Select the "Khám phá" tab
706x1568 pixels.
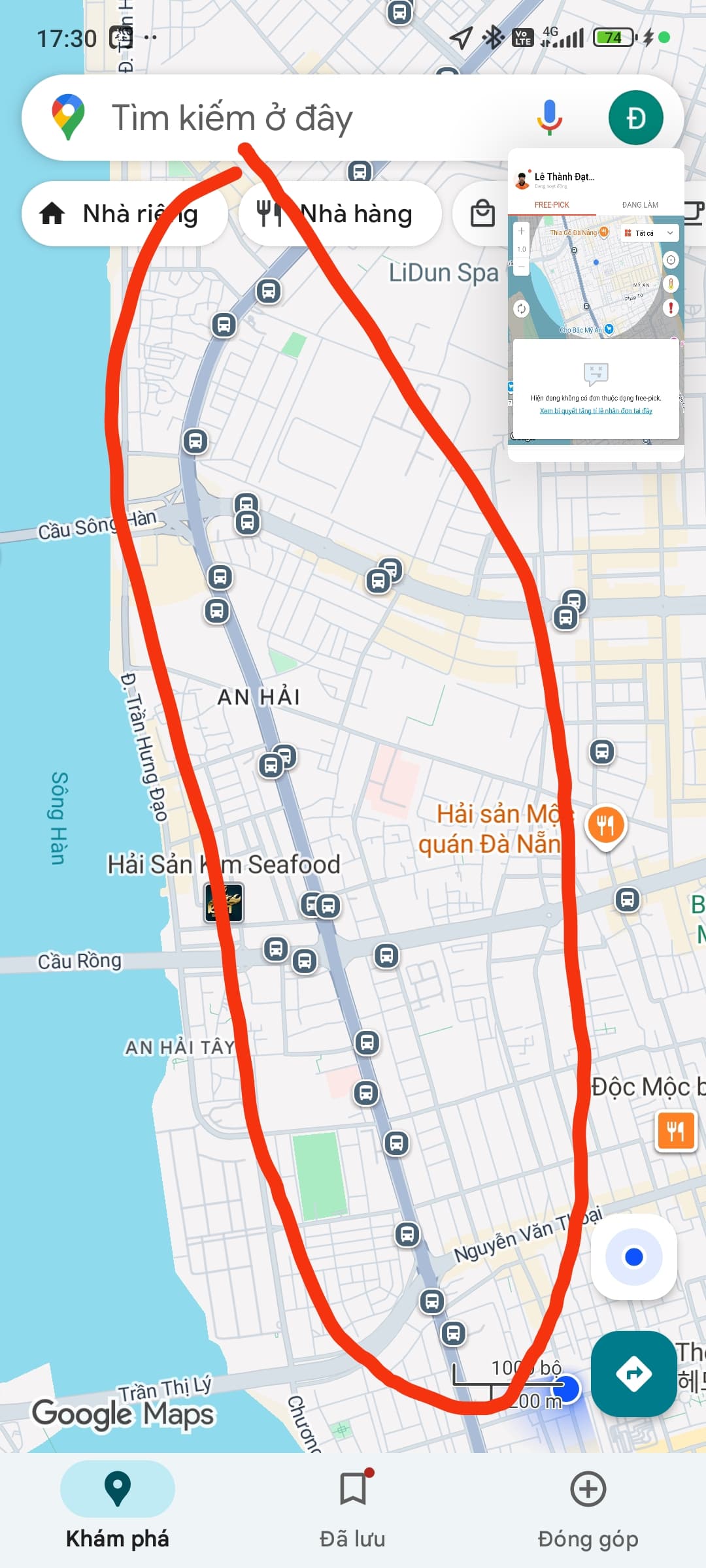(118, 1509)
